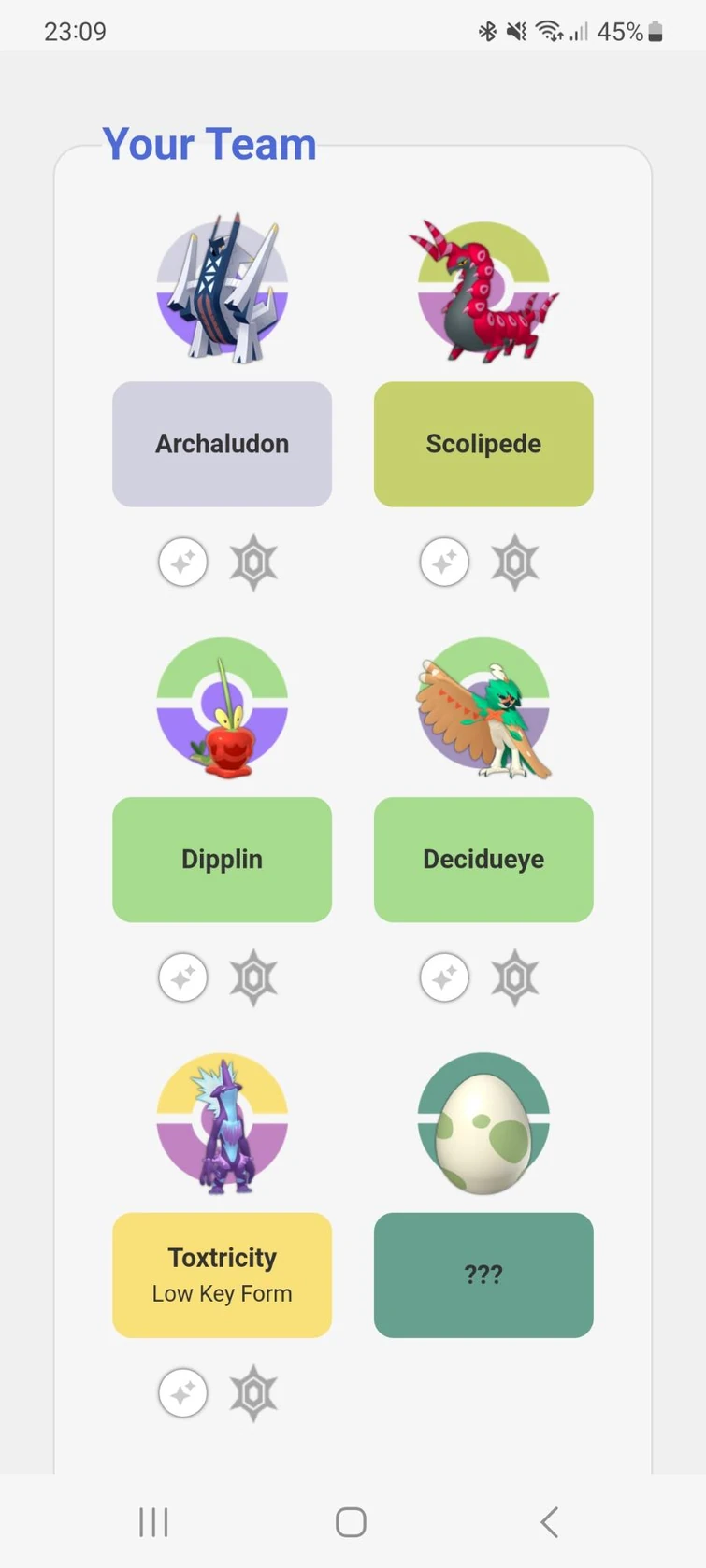Select the Scolipede name button
Image resolution: width=706 pixels, height=1568 pixels.
483,444
